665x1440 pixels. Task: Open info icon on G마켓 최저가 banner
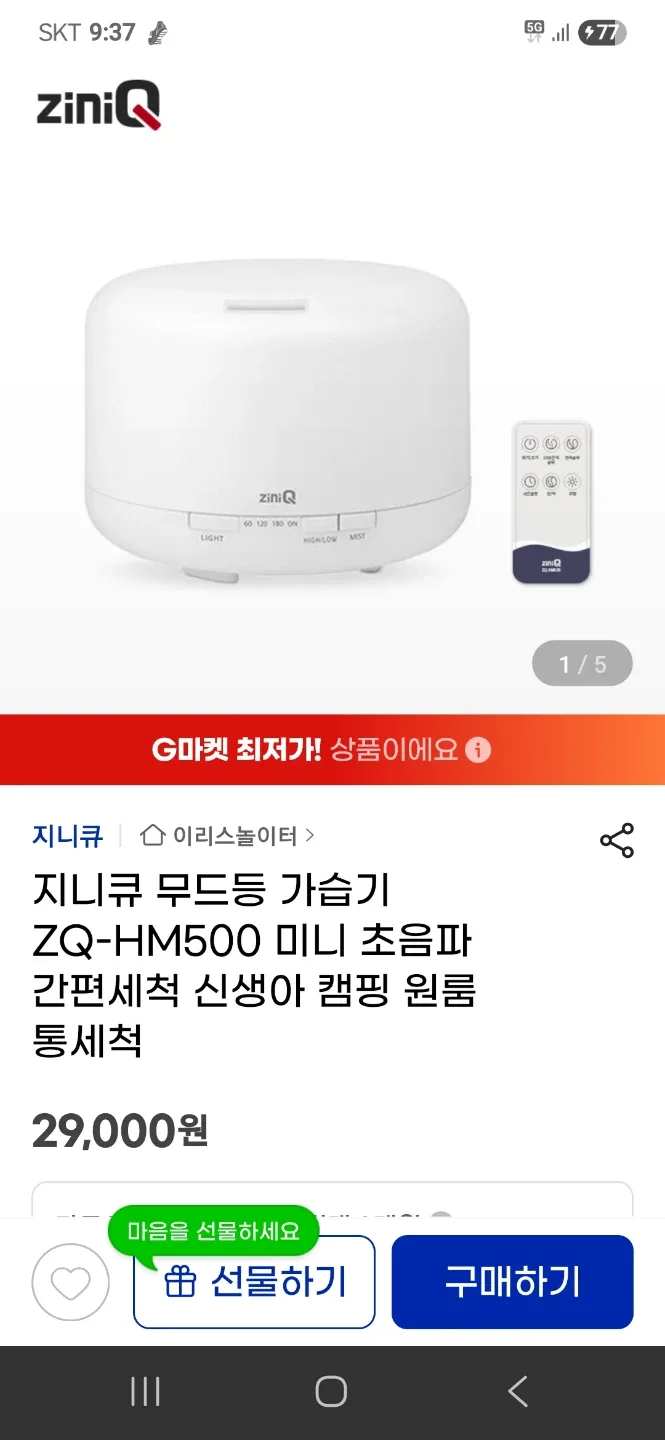tap(479, 750)
